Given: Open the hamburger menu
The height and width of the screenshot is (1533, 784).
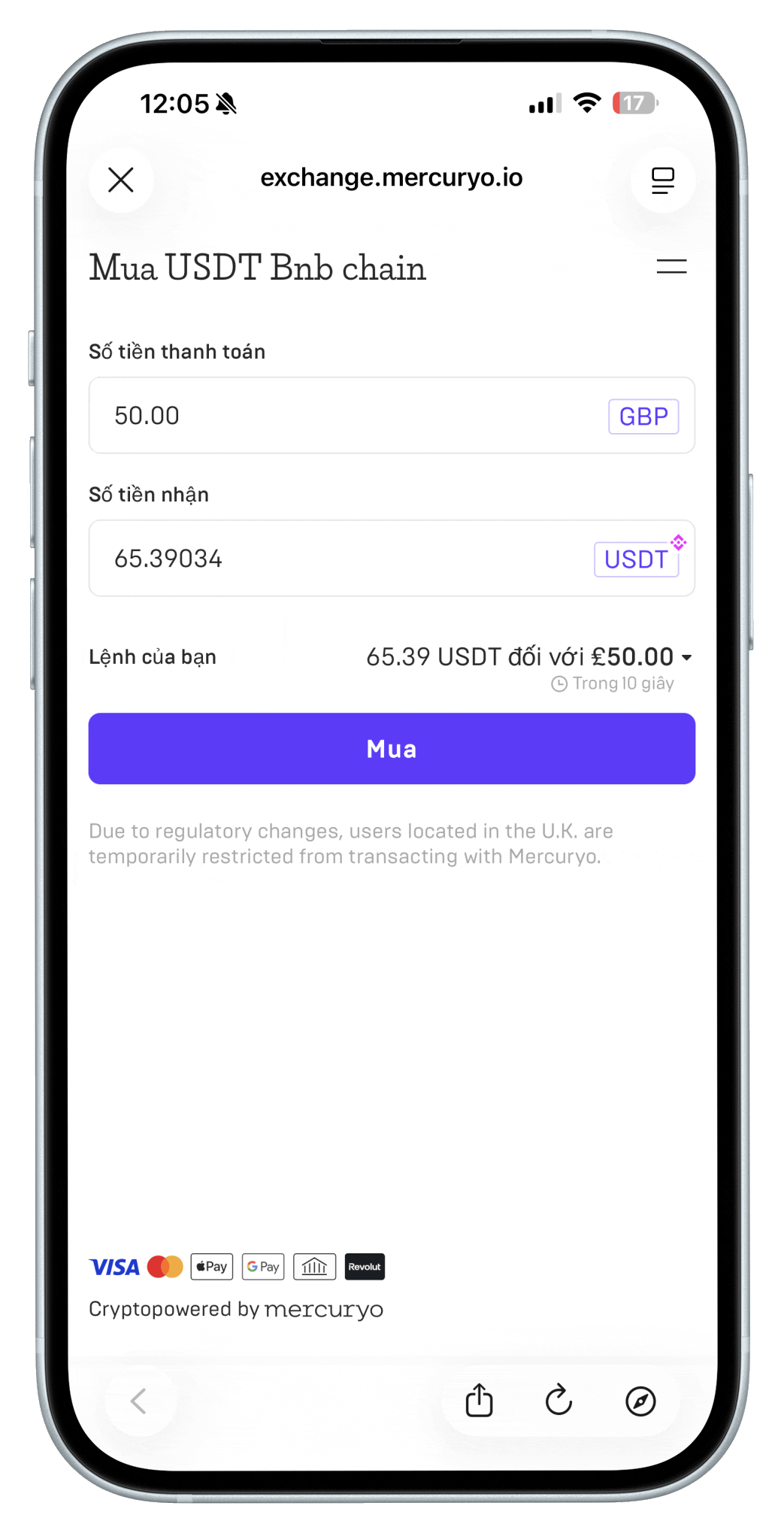Looking at the screenshot, I should pyautogui.click(x=671, y=266).
